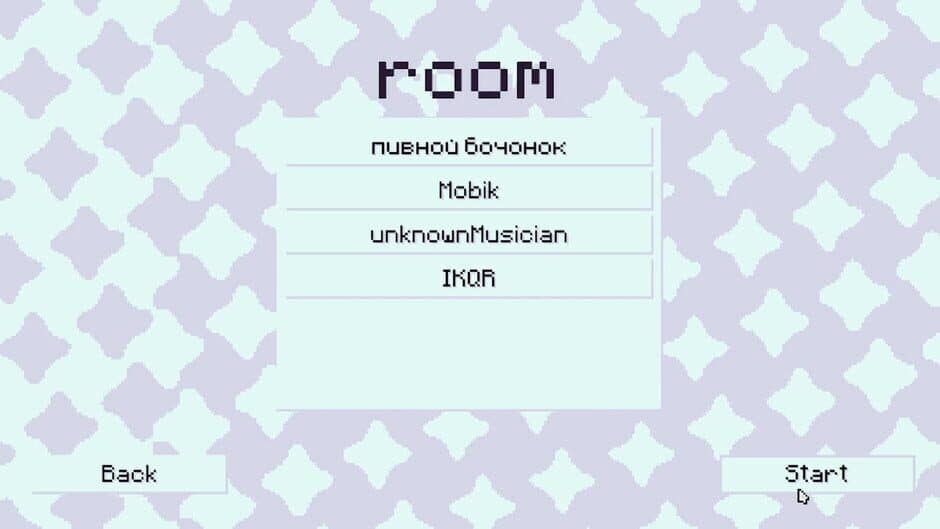Start the game from the room
Viewport: 940px width, 529px height.
[x=817, y=474]
